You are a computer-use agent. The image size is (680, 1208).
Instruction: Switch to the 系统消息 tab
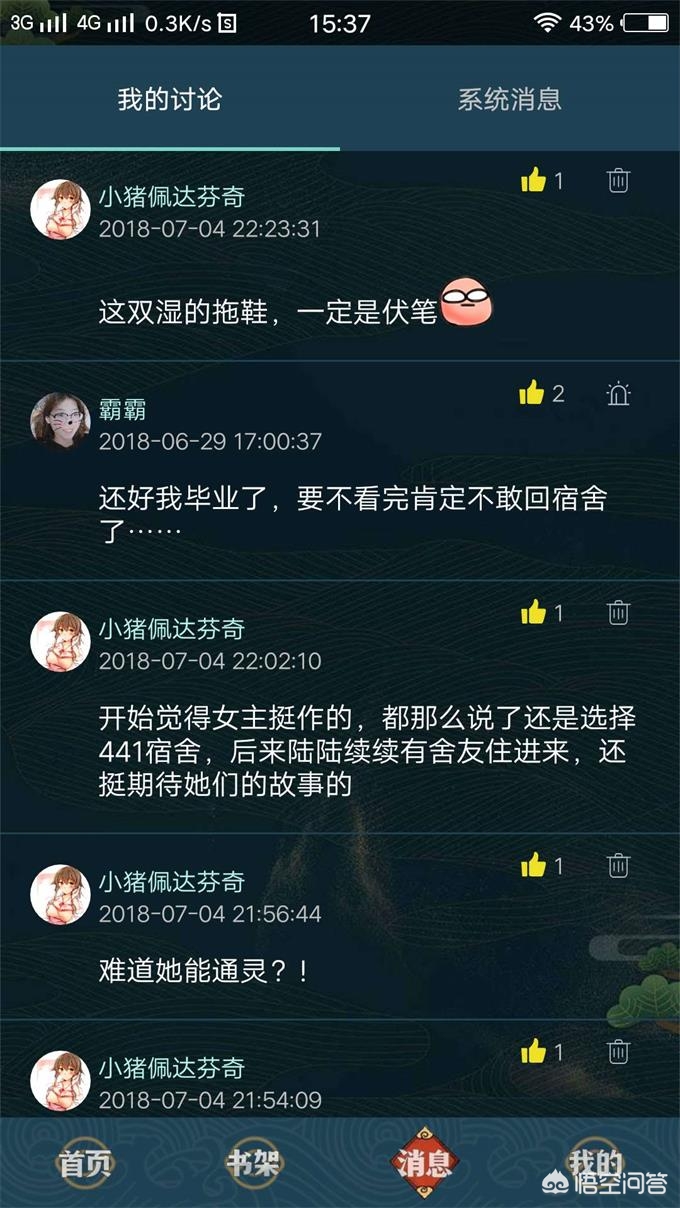point(509,100)
